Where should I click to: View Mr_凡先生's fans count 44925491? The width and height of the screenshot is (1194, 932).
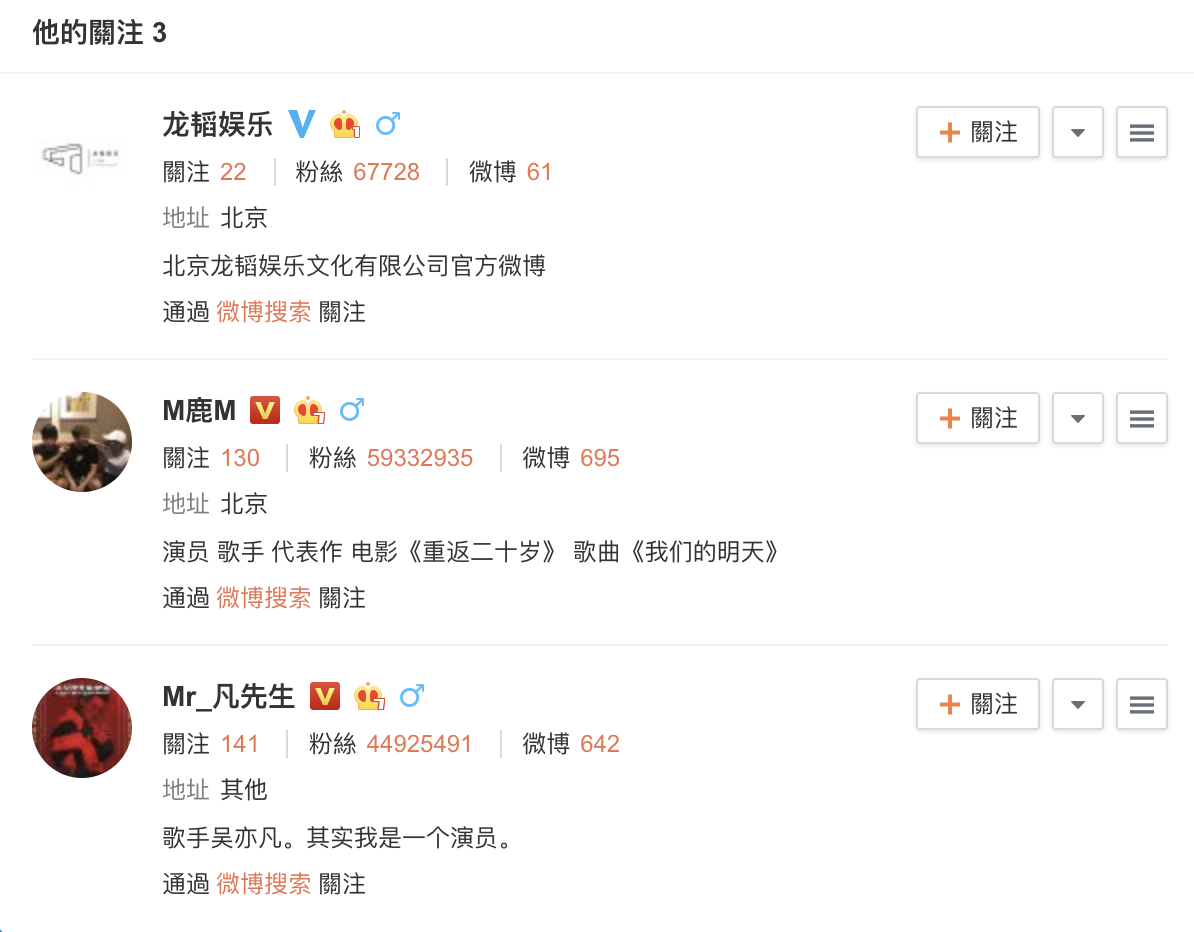419,744
